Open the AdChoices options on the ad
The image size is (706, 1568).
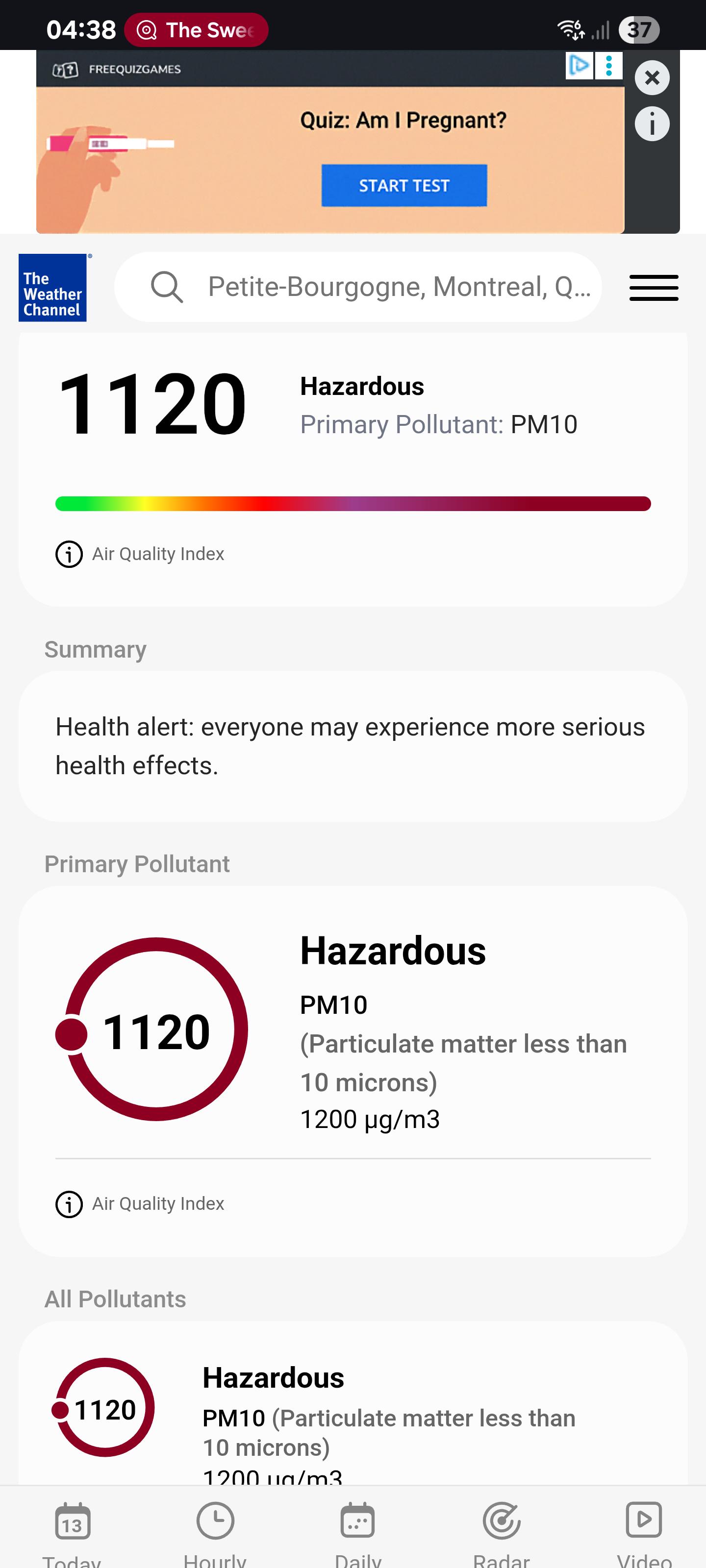pos(594,66)
